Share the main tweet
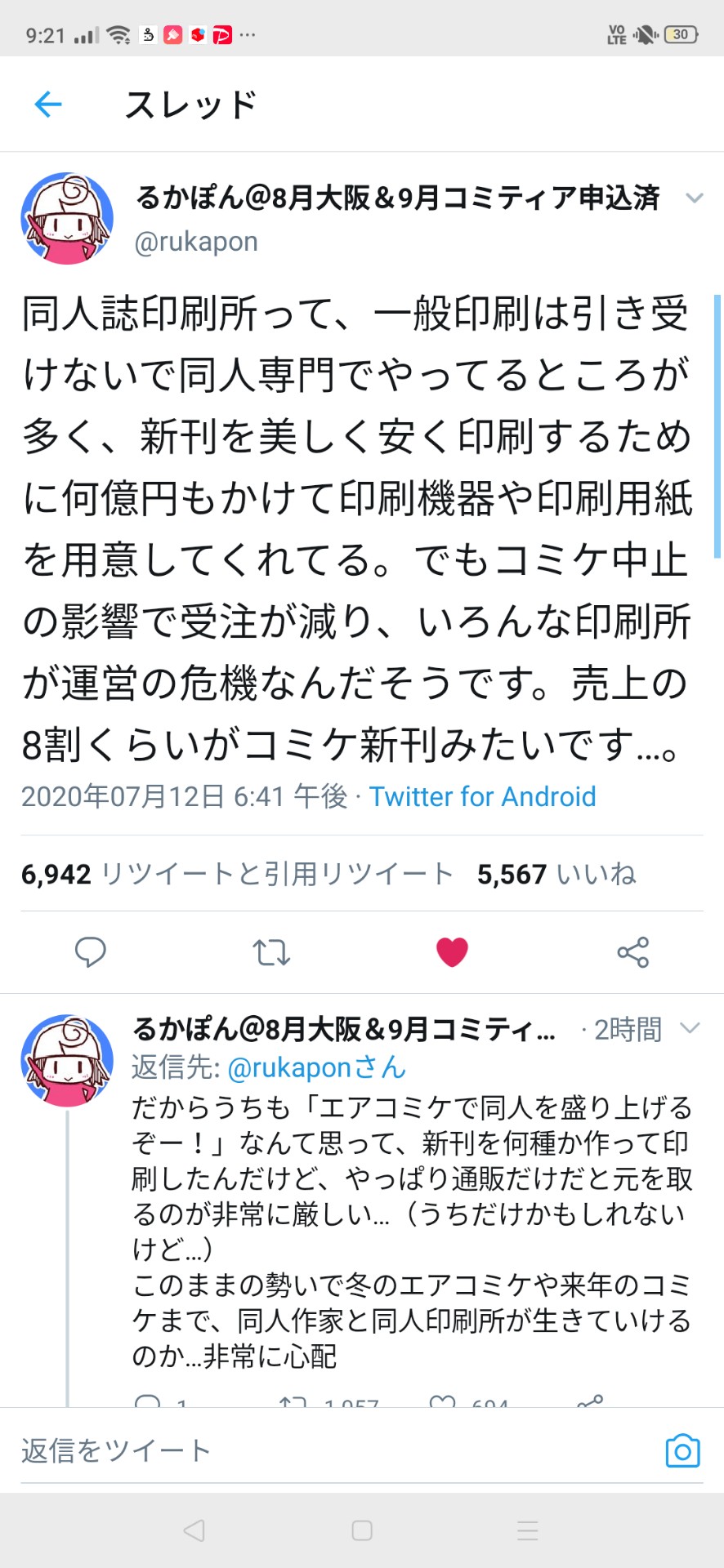 (x=632, y=952)
